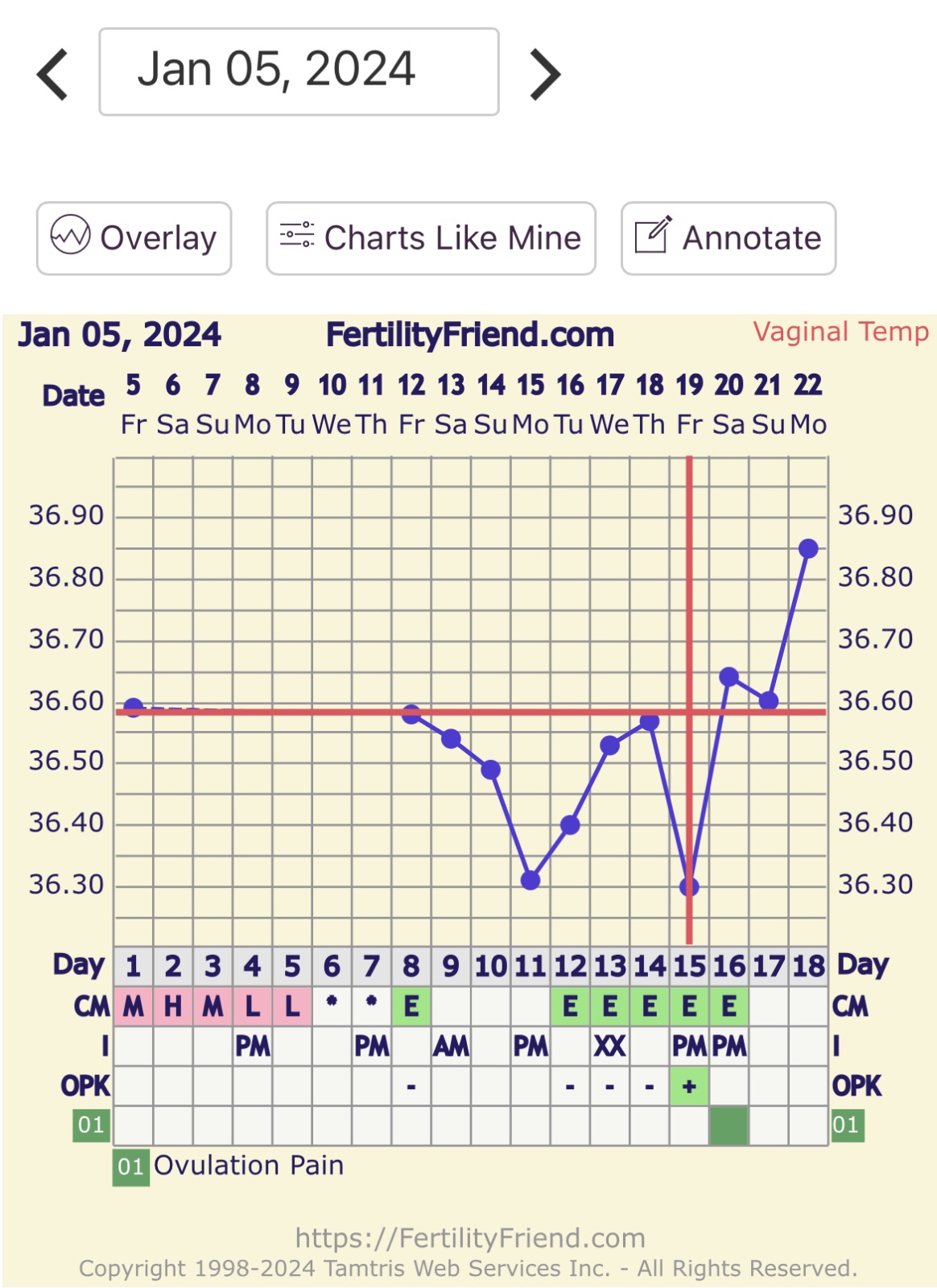This screenshot has height=1288, width=937.
Task: Go to the previous chart
Action: point(53,74)
